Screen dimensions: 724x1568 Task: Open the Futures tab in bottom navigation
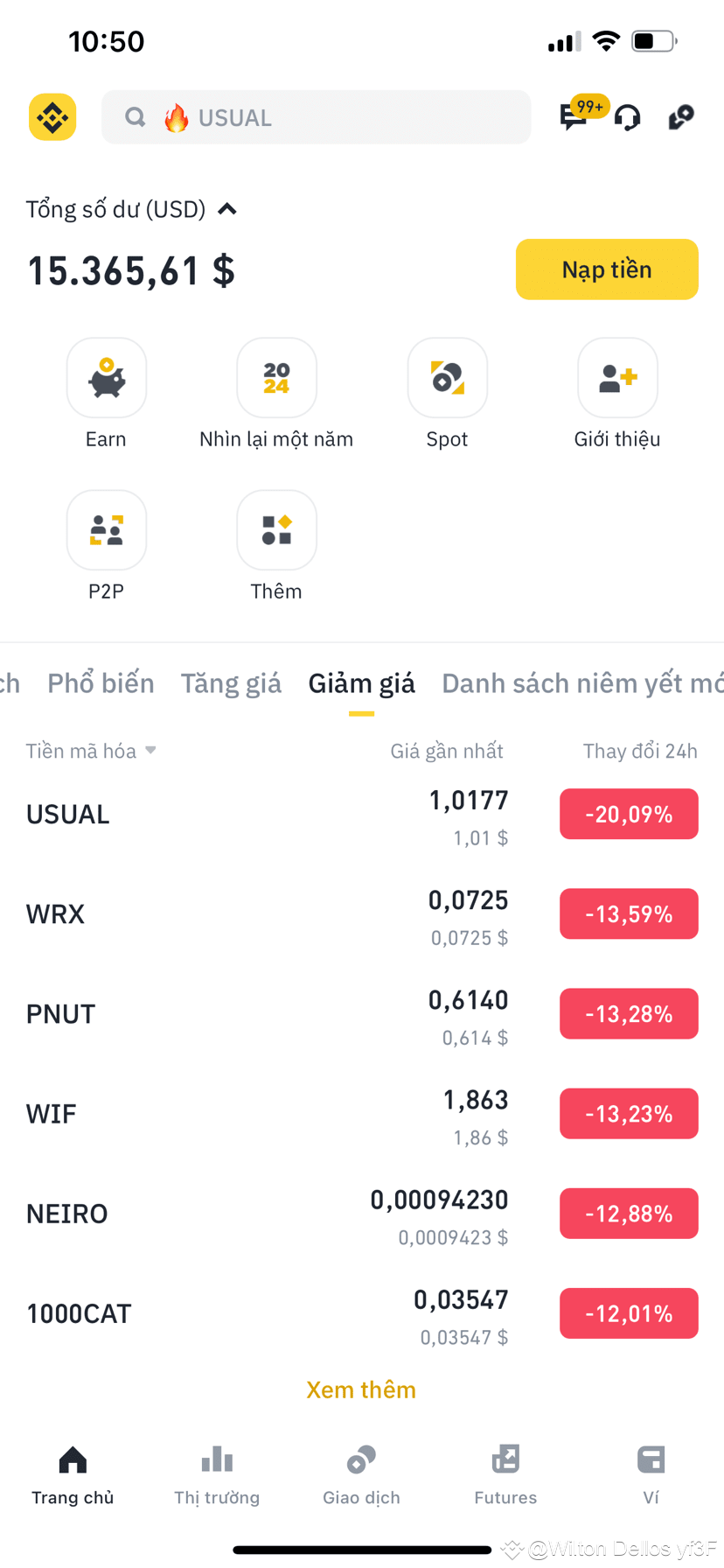pyautogui.click(x=505, y=1470)
